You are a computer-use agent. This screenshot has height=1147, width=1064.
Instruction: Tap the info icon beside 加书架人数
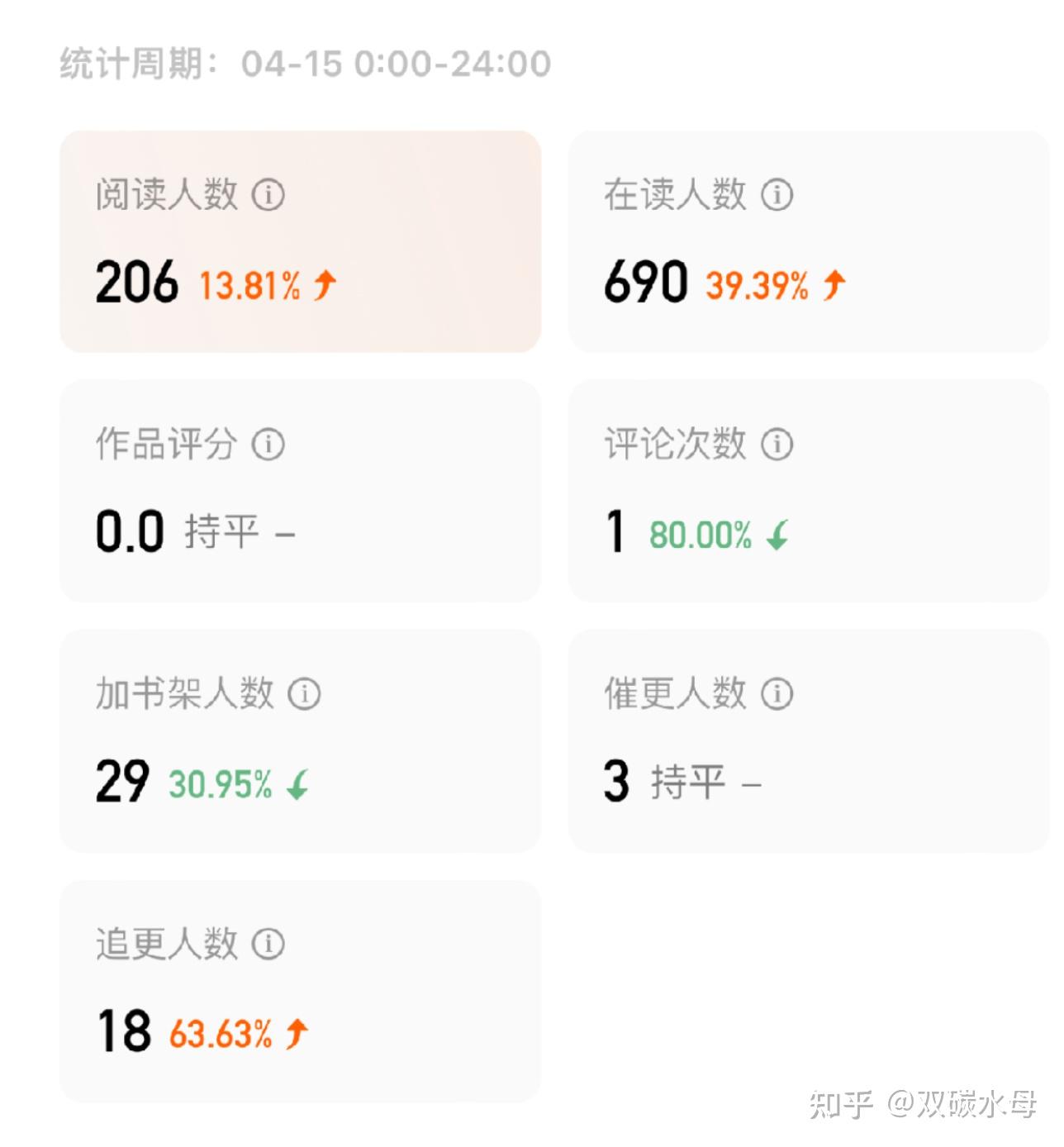click(x=304, y=694)
